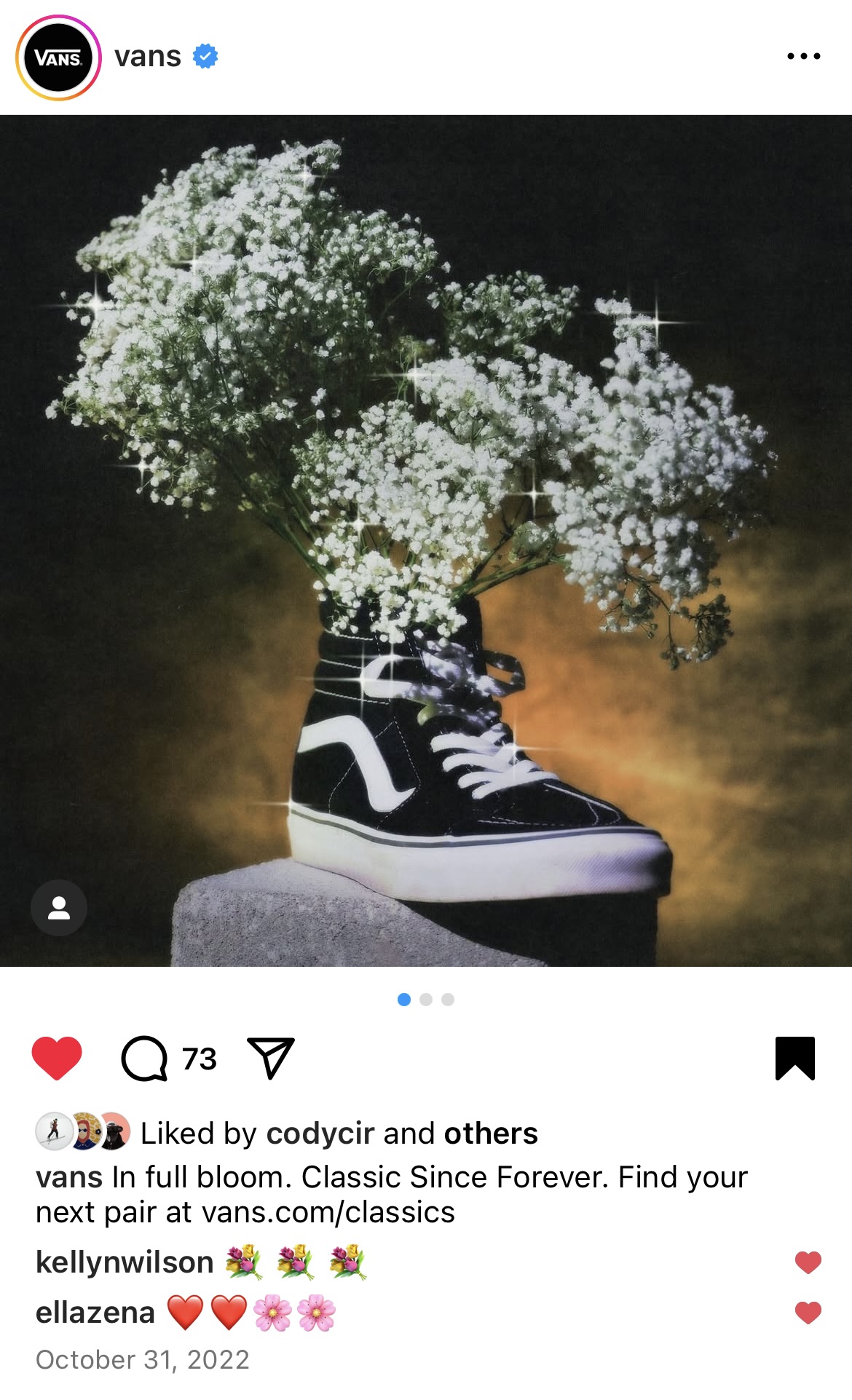Image resolution: width=852 pixels, height=1400 pixels.
Task: Open the comments on this post
Action: [145, 1059]
